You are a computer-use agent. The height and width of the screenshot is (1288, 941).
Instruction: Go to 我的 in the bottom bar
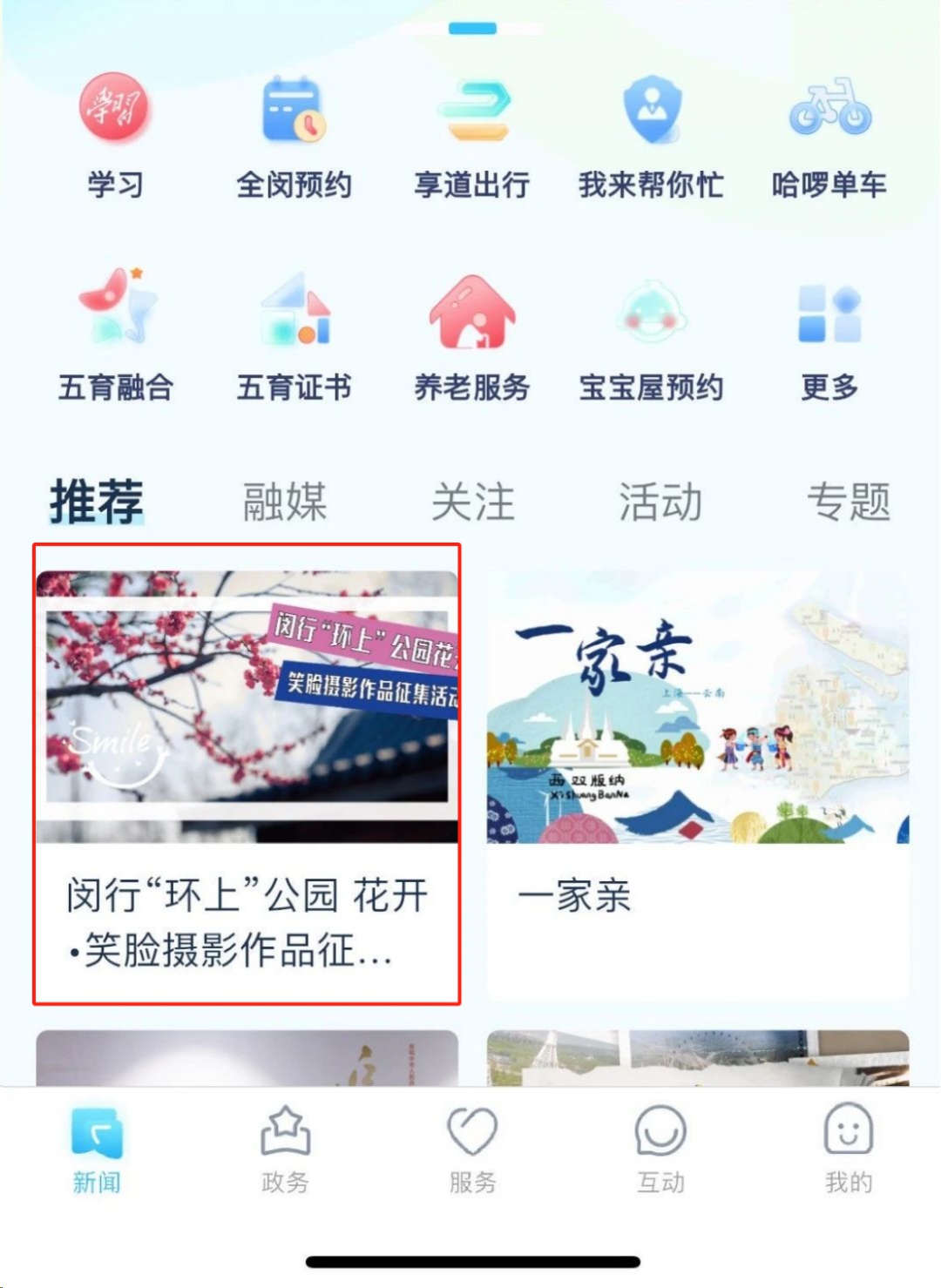point(848,1150)
